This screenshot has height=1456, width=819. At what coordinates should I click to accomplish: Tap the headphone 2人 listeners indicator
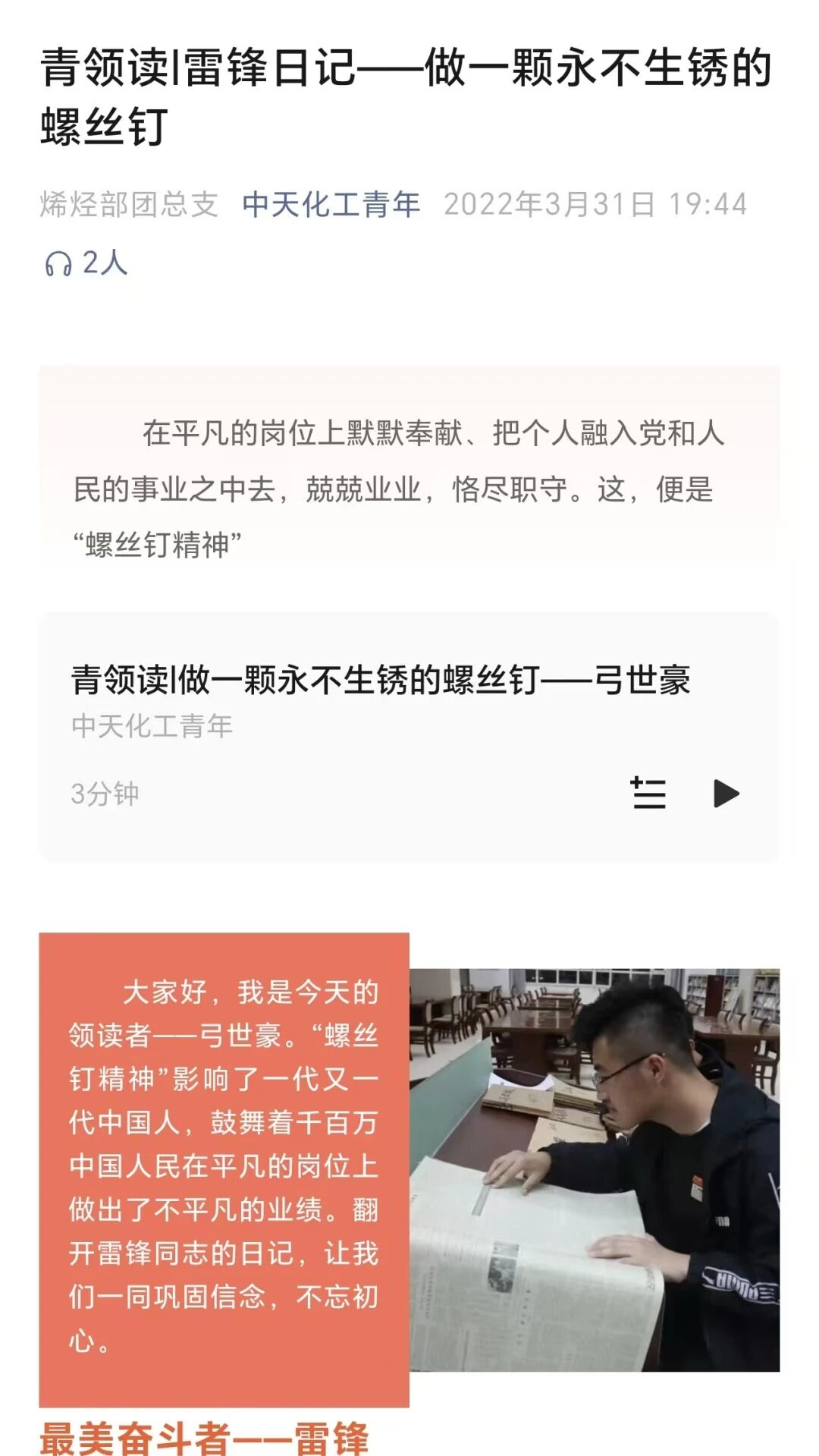click(86, 263)
